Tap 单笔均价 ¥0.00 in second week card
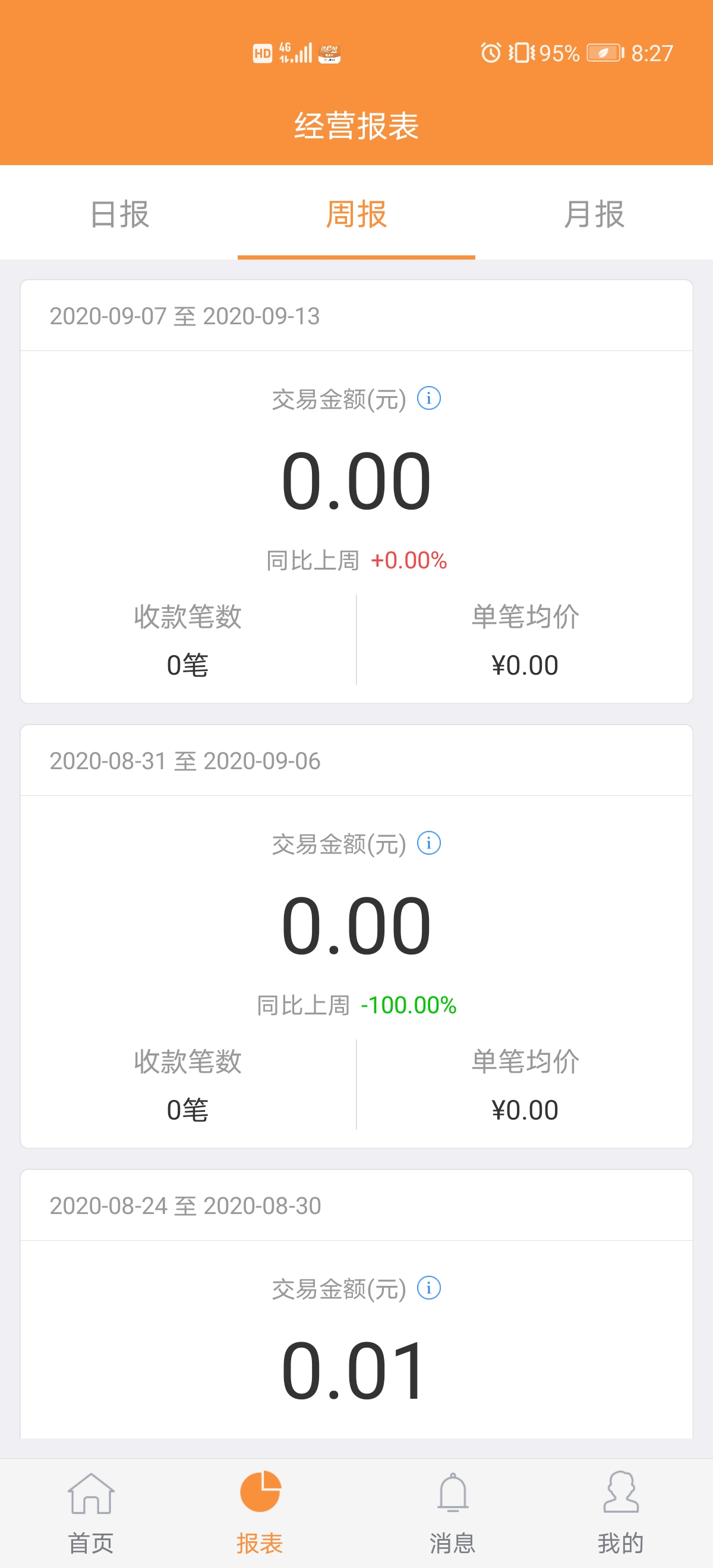 pos(525,1109)
